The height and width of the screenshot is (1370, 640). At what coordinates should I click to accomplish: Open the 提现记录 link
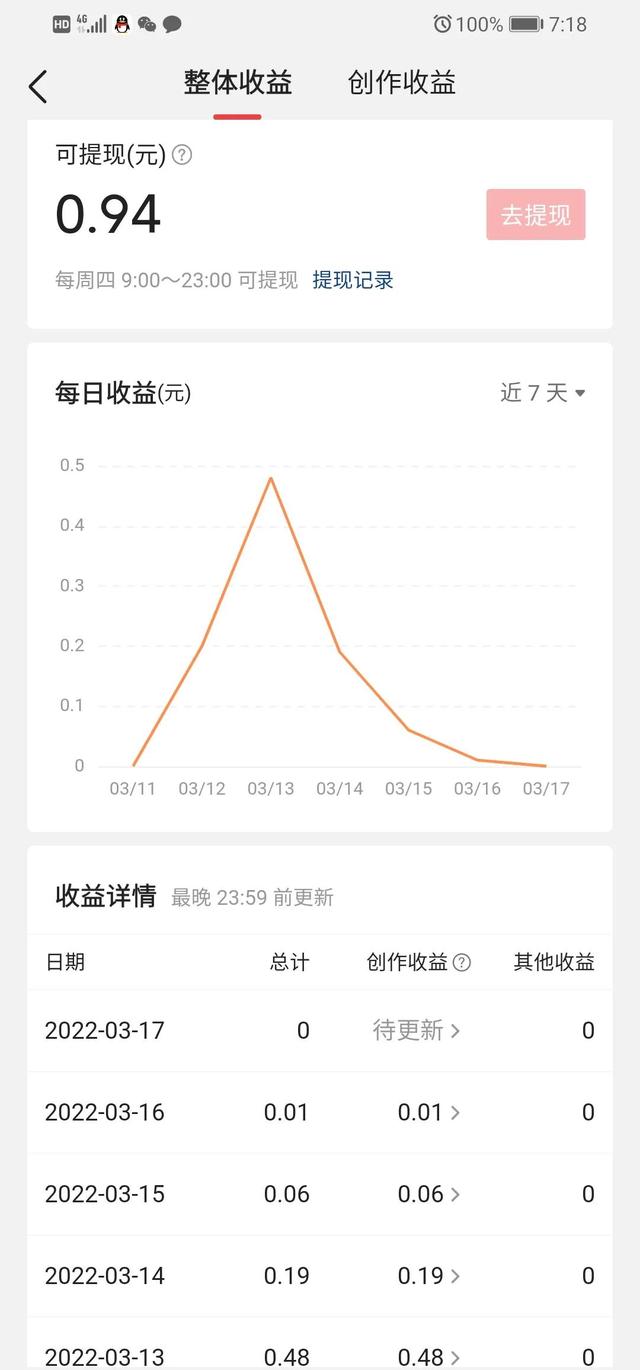point(353,280)
